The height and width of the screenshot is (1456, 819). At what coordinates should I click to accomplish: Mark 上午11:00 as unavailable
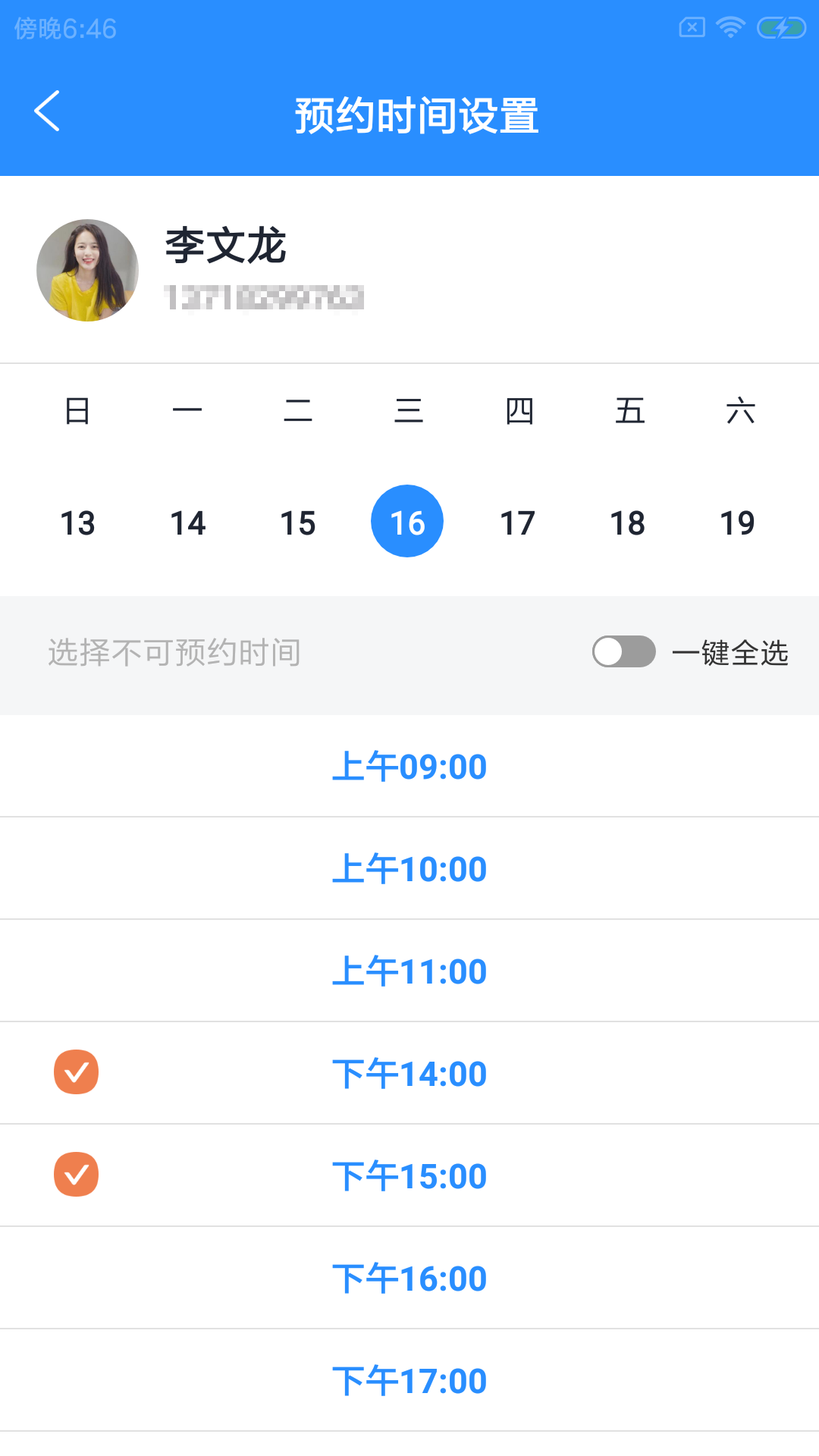[x=409, y=971]
